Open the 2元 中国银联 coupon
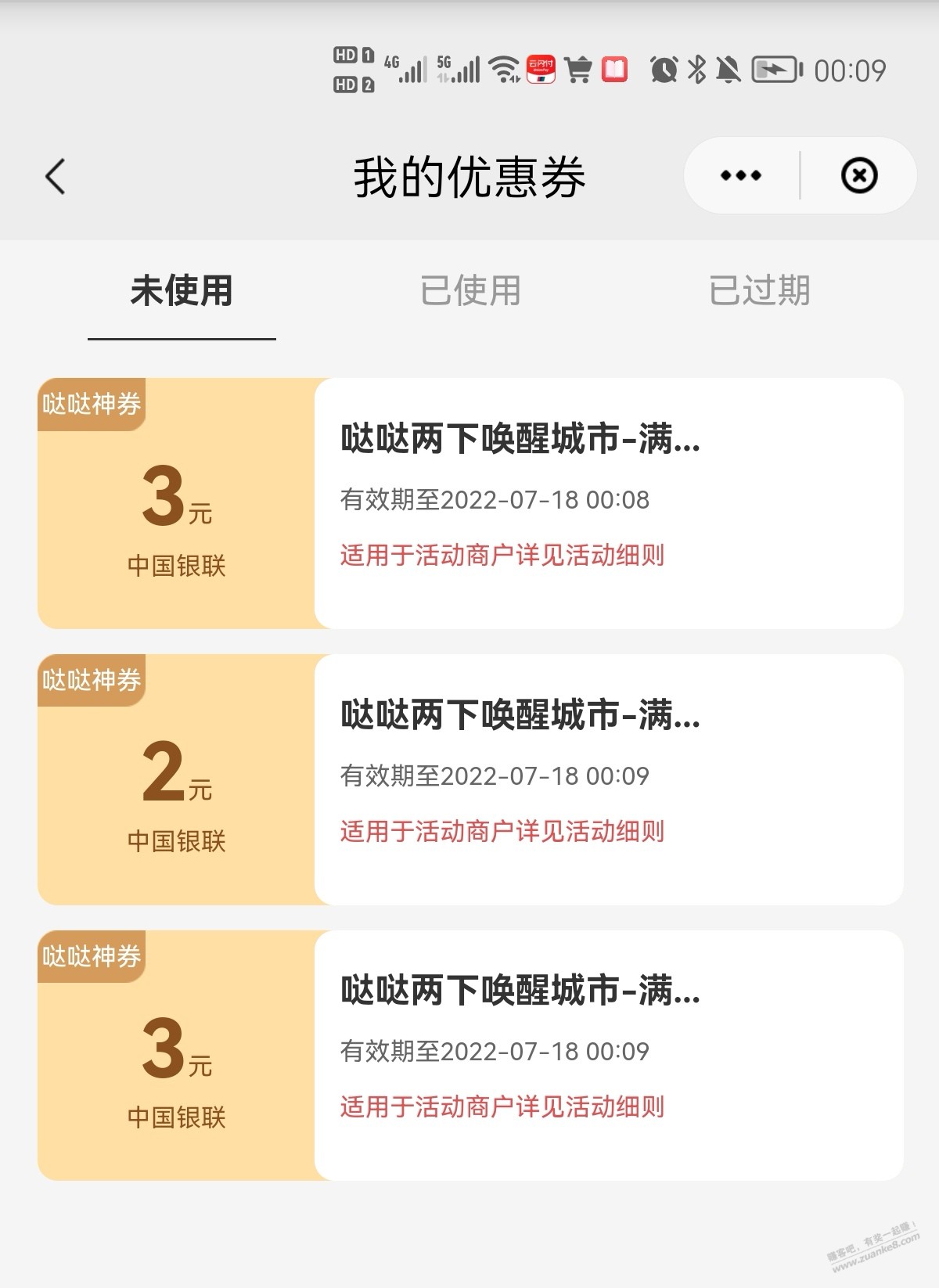Viewport: 939px width, 1288px height. click(x=469, y=779)
